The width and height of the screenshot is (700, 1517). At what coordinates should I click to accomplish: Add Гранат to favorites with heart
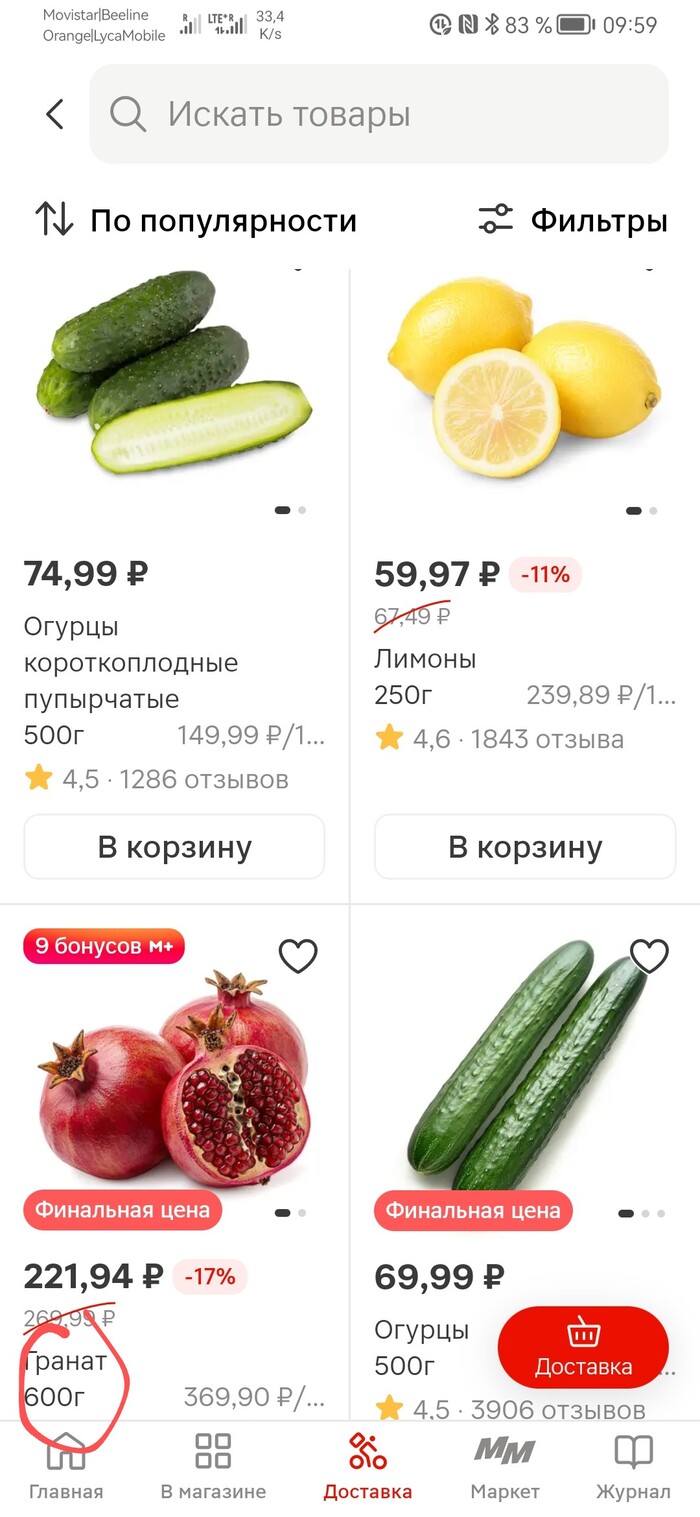click(x=297, y=957)
